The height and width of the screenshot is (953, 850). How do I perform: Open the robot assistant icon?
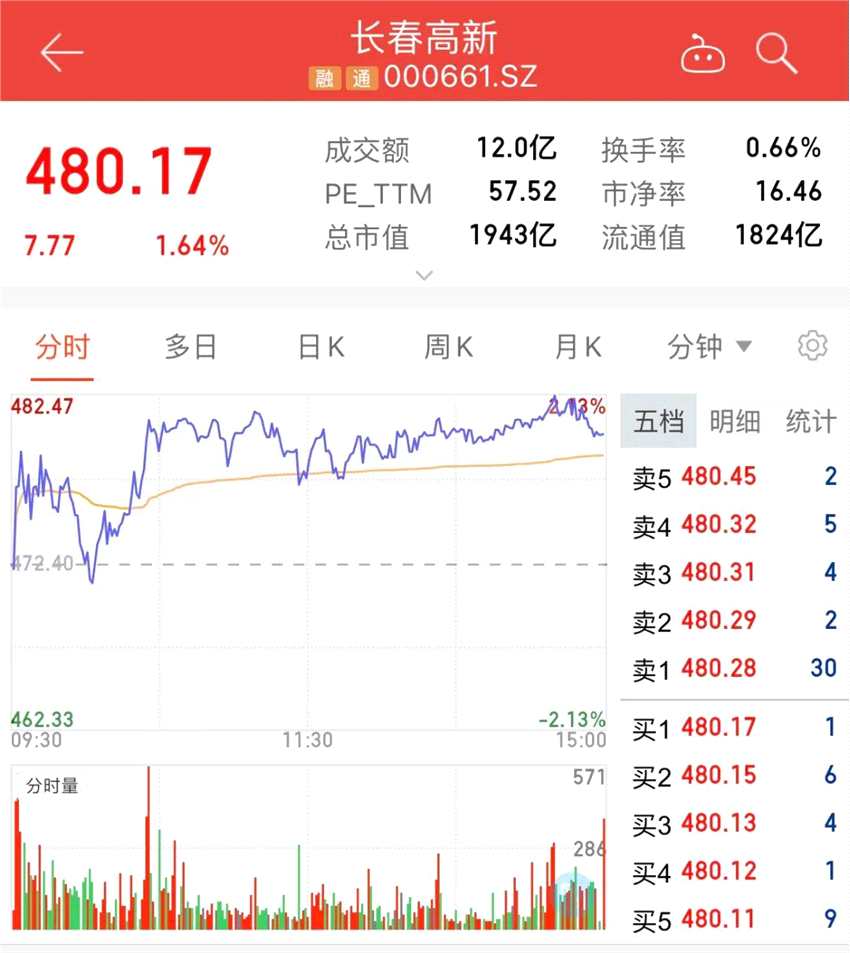point(702,54)
